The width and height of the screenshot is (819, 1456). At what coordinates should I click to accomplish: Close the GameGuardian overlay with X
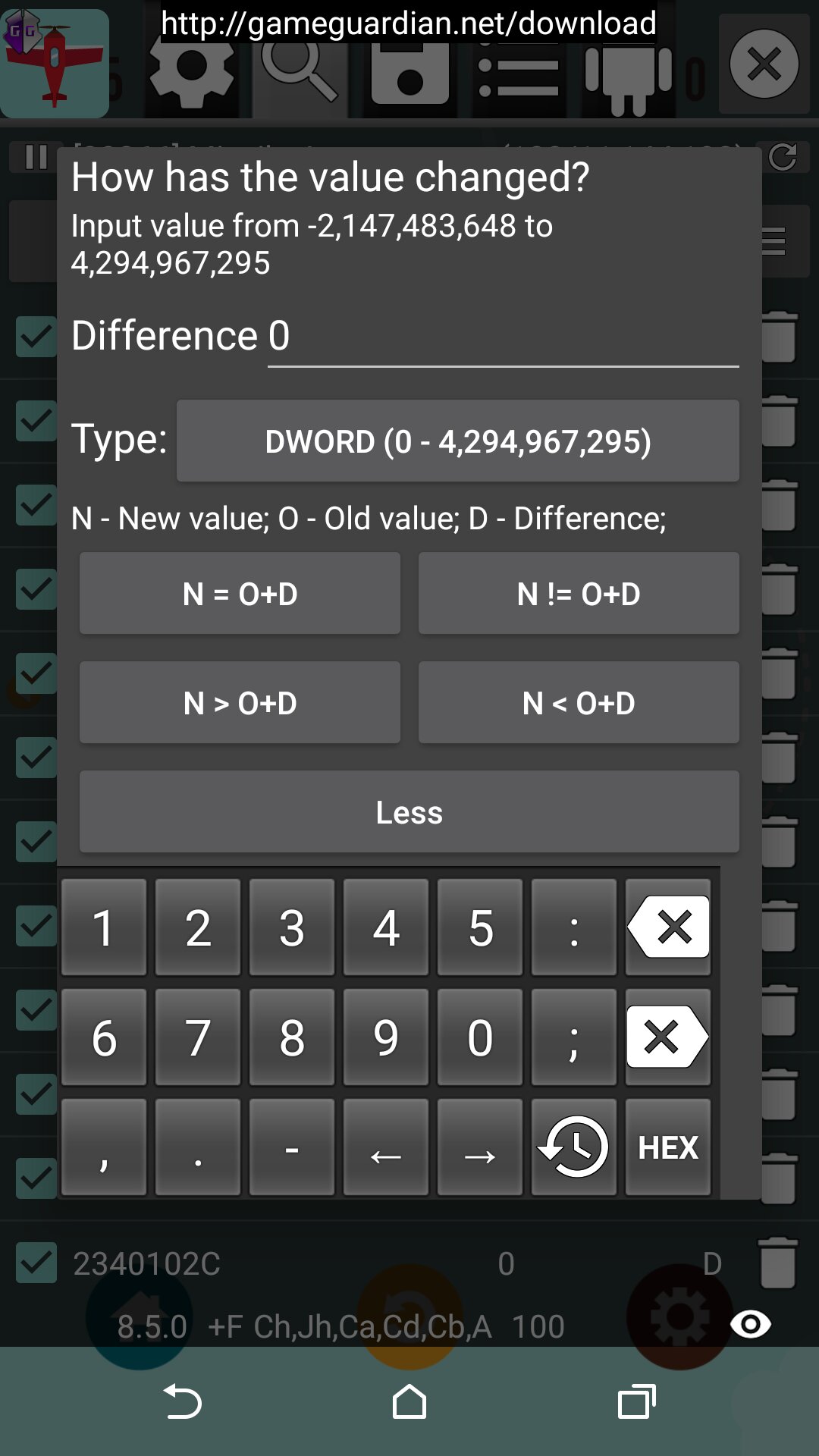click(764, 64)
